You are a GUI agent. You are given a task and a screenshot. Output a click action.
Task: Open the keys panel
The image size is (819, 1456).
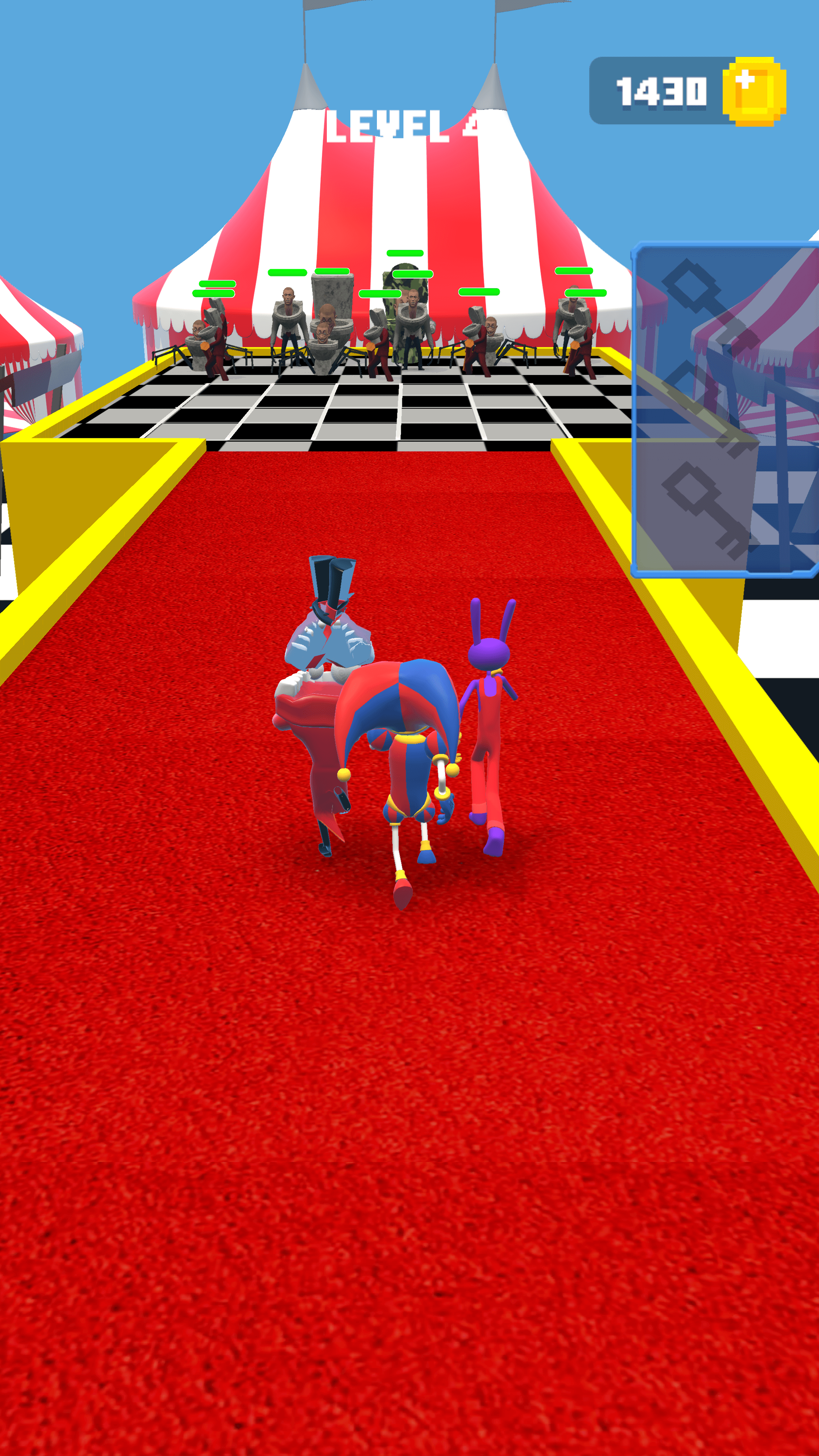coord(725,410)
